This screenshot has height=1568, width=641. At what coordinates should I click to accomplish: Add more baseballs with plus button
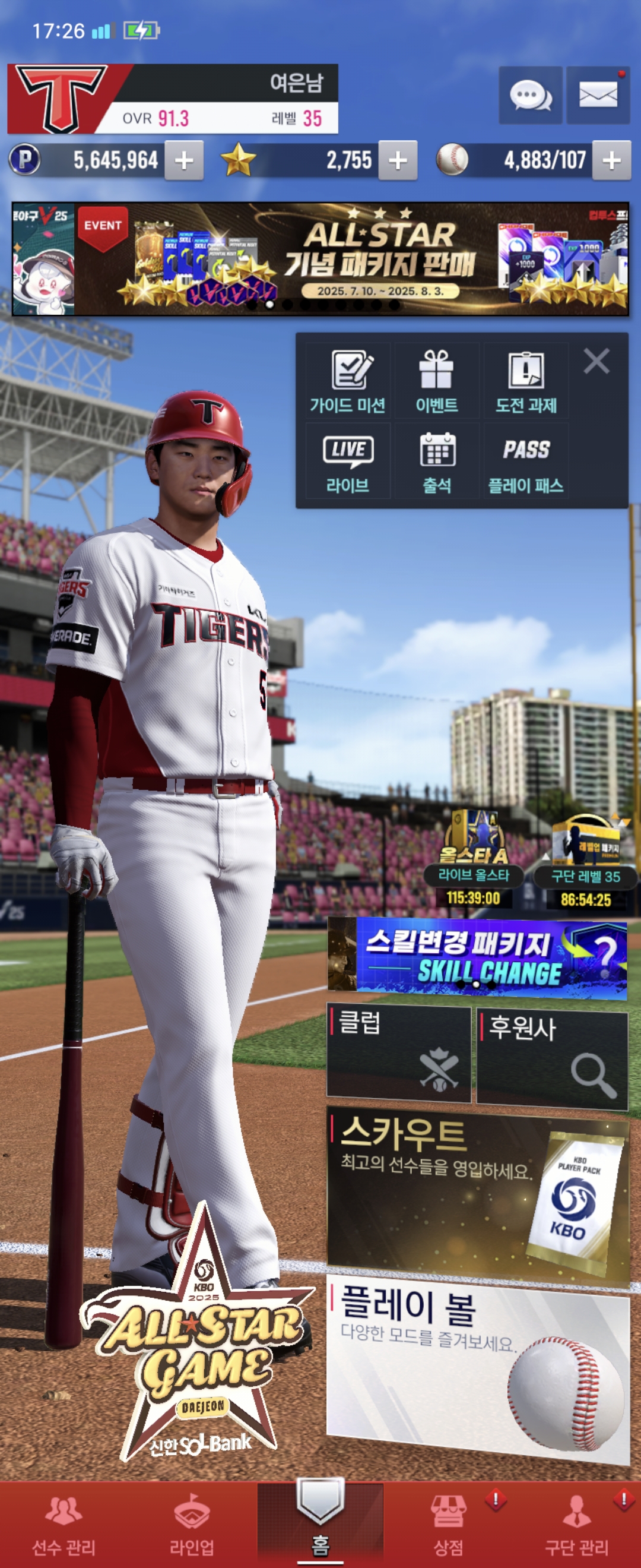point(611,161)
